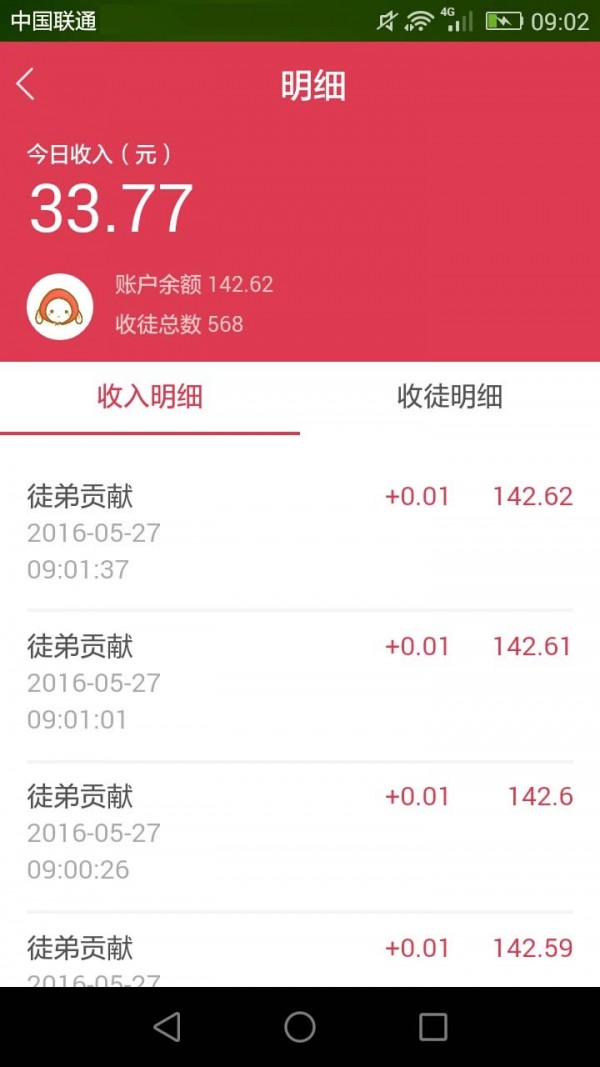Select the 收入明细 tab

pos(150,397)
